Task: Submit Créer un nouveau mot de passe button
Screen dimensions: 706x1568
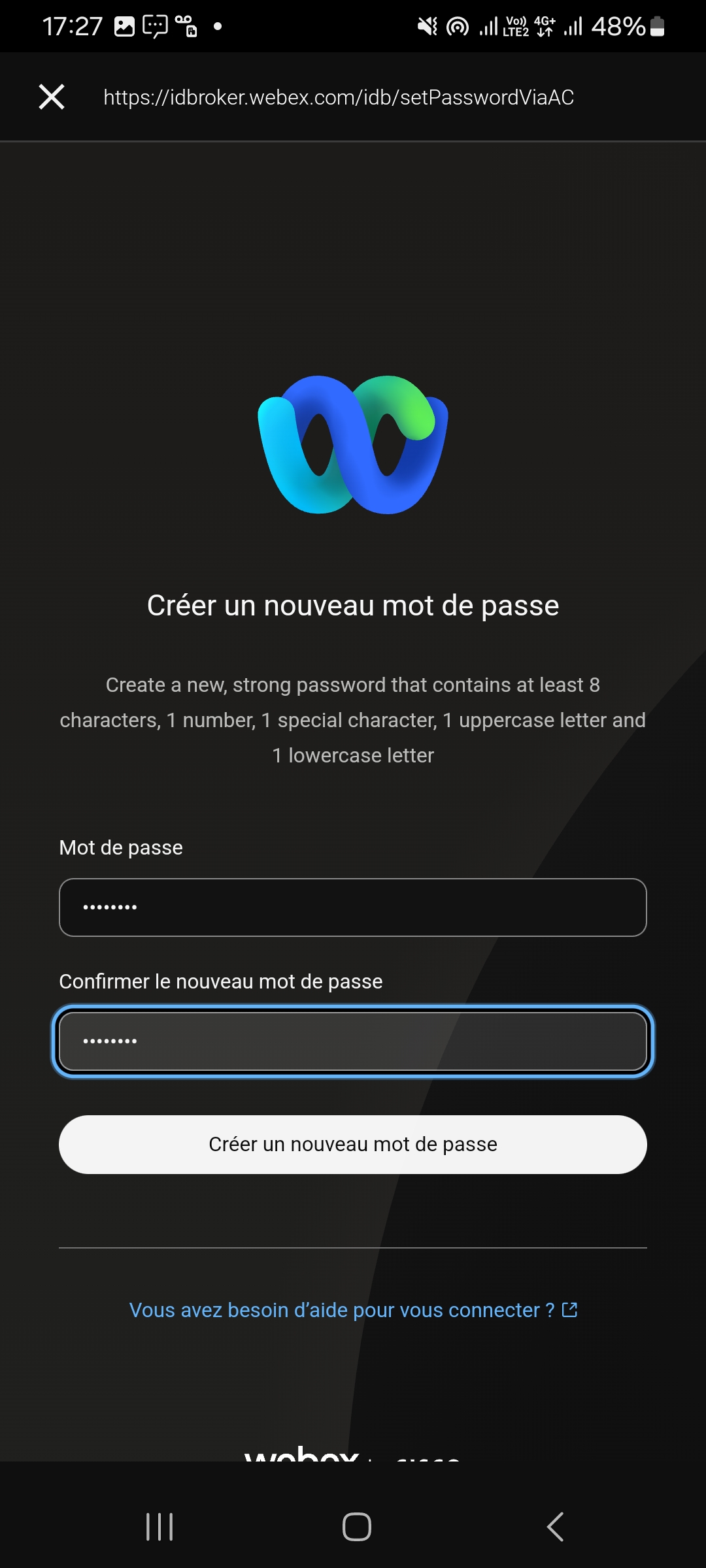Action: point(353,1145)
